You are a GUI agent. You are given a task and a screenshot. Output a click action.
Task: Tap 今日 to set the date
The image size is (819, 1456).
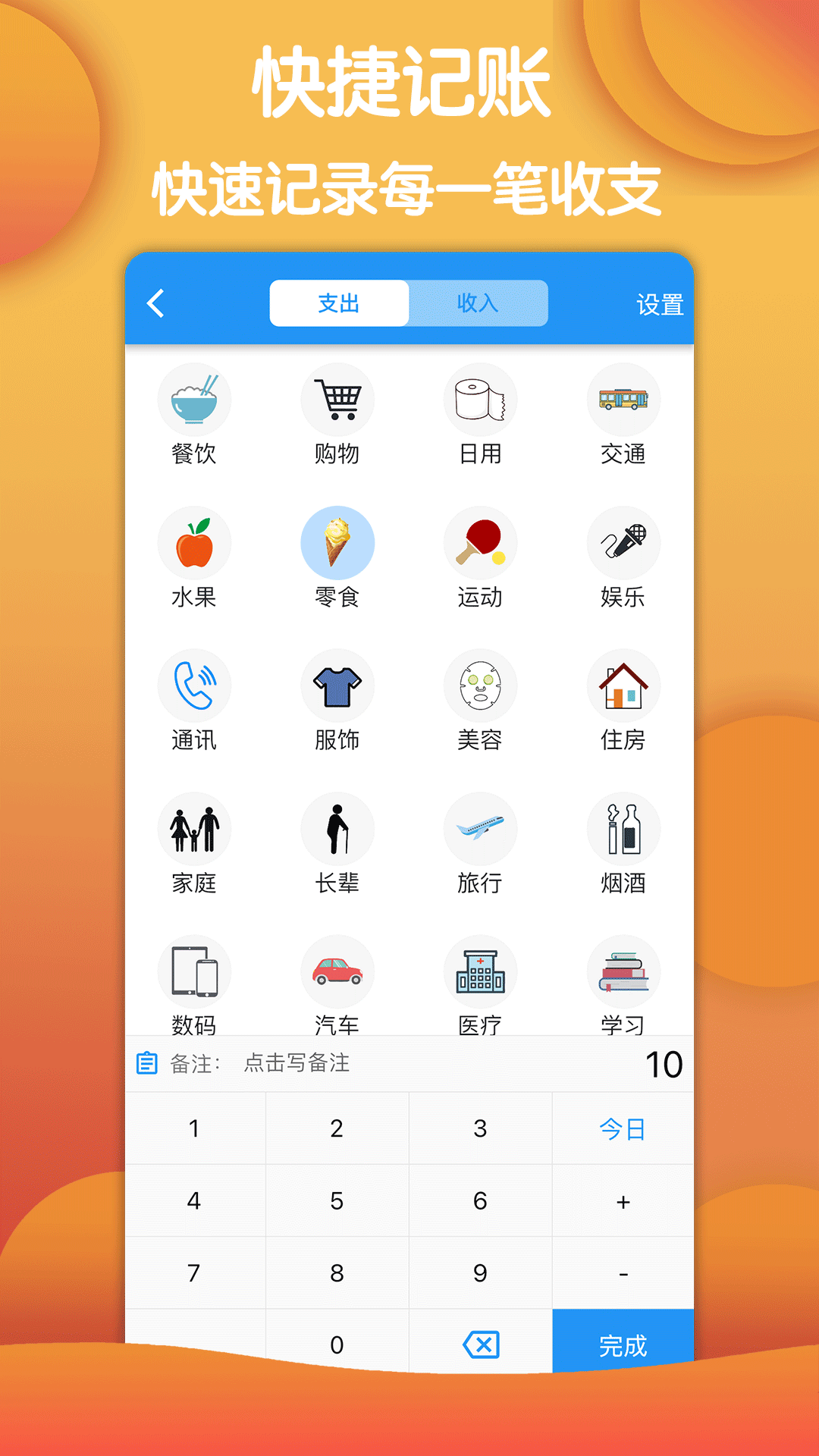(x=623, y=1128)
